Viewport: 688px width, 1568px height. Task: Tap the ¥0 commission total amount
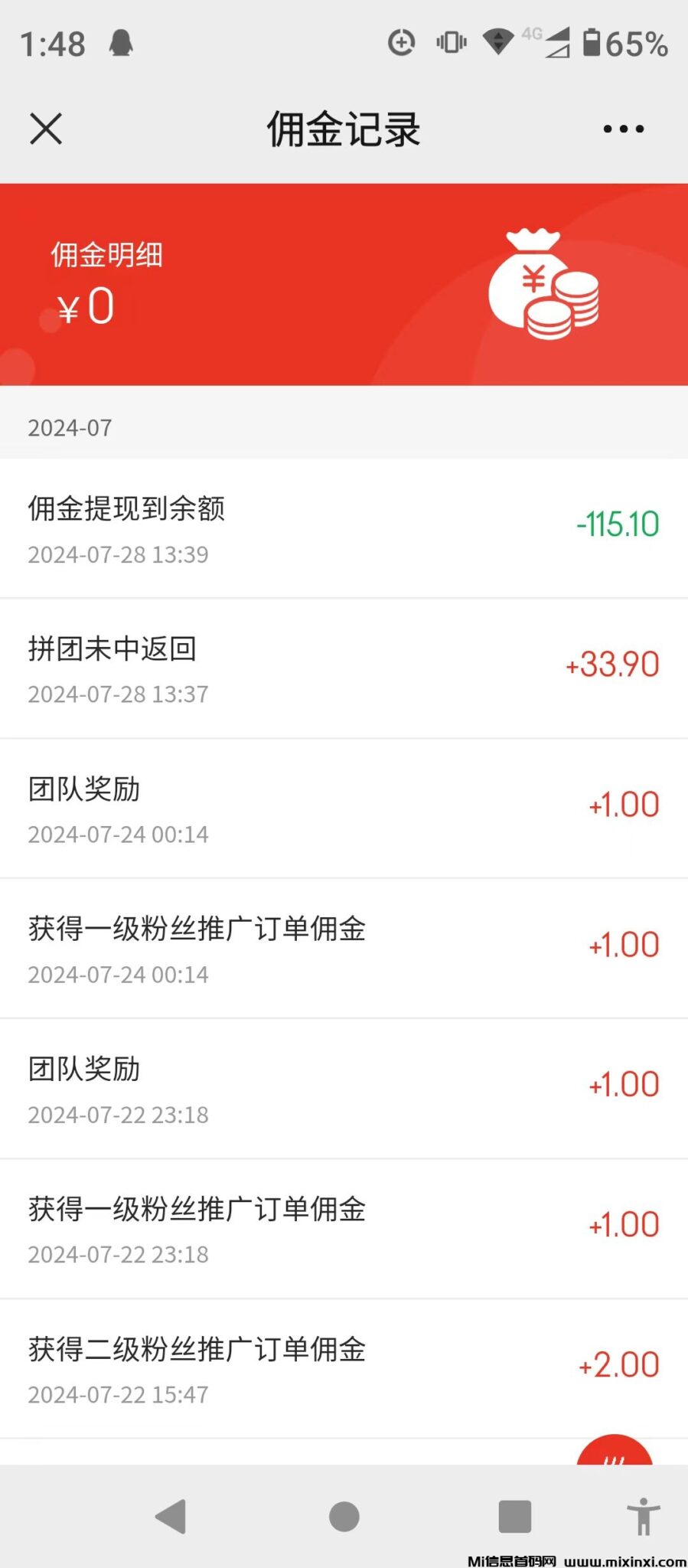(x=84, y=306)
